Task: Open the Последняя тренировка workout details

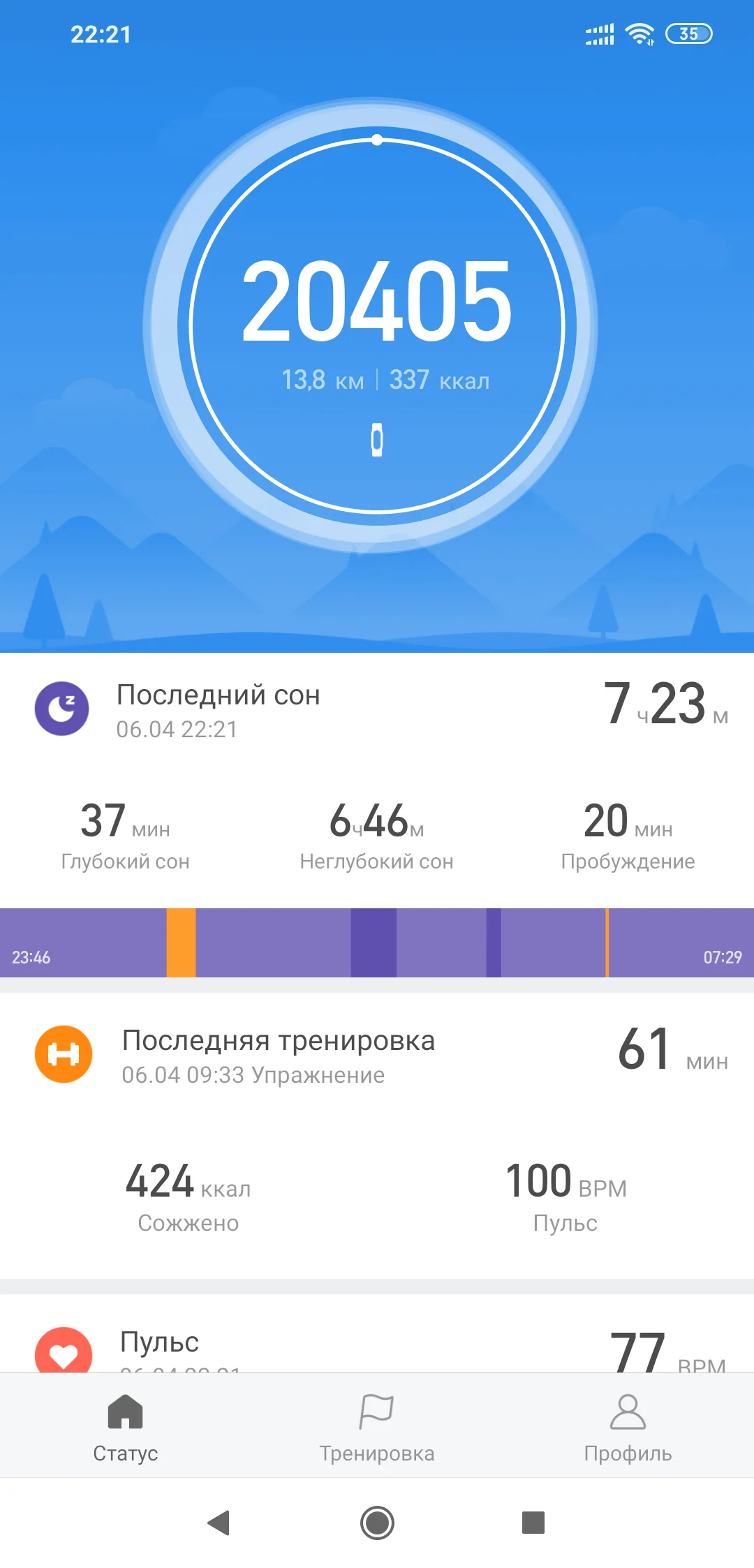Action: [x=279, y=1040]
